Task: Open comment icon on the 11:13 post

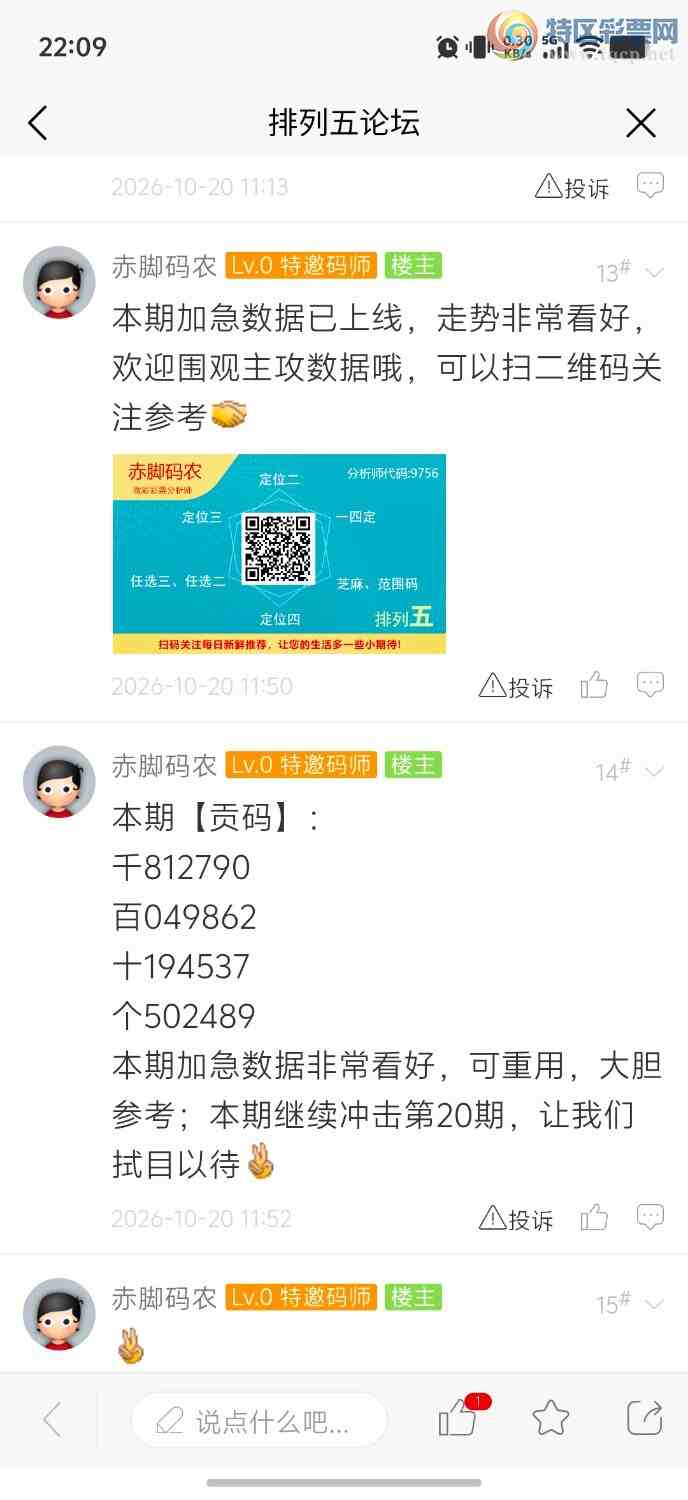Action: pos(650,185)
